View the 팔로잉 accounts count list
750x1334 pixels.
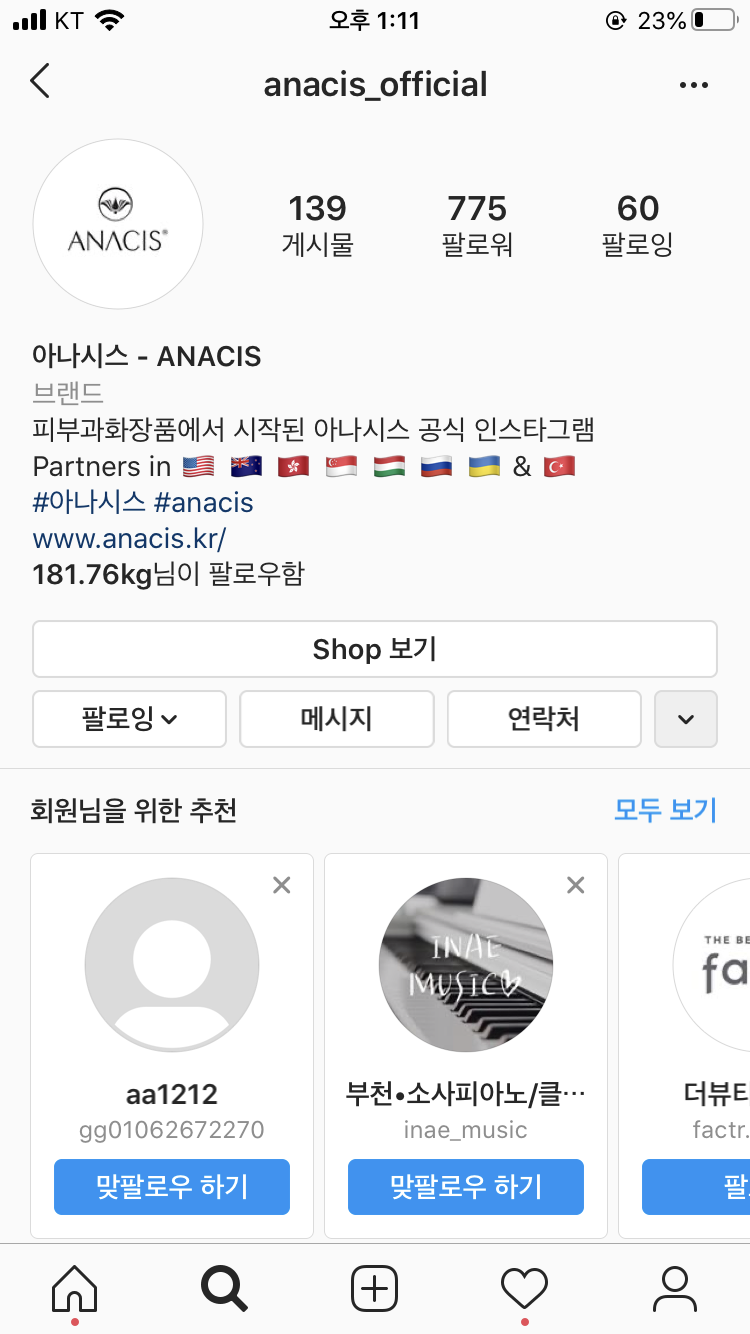(x=637, y=224)
